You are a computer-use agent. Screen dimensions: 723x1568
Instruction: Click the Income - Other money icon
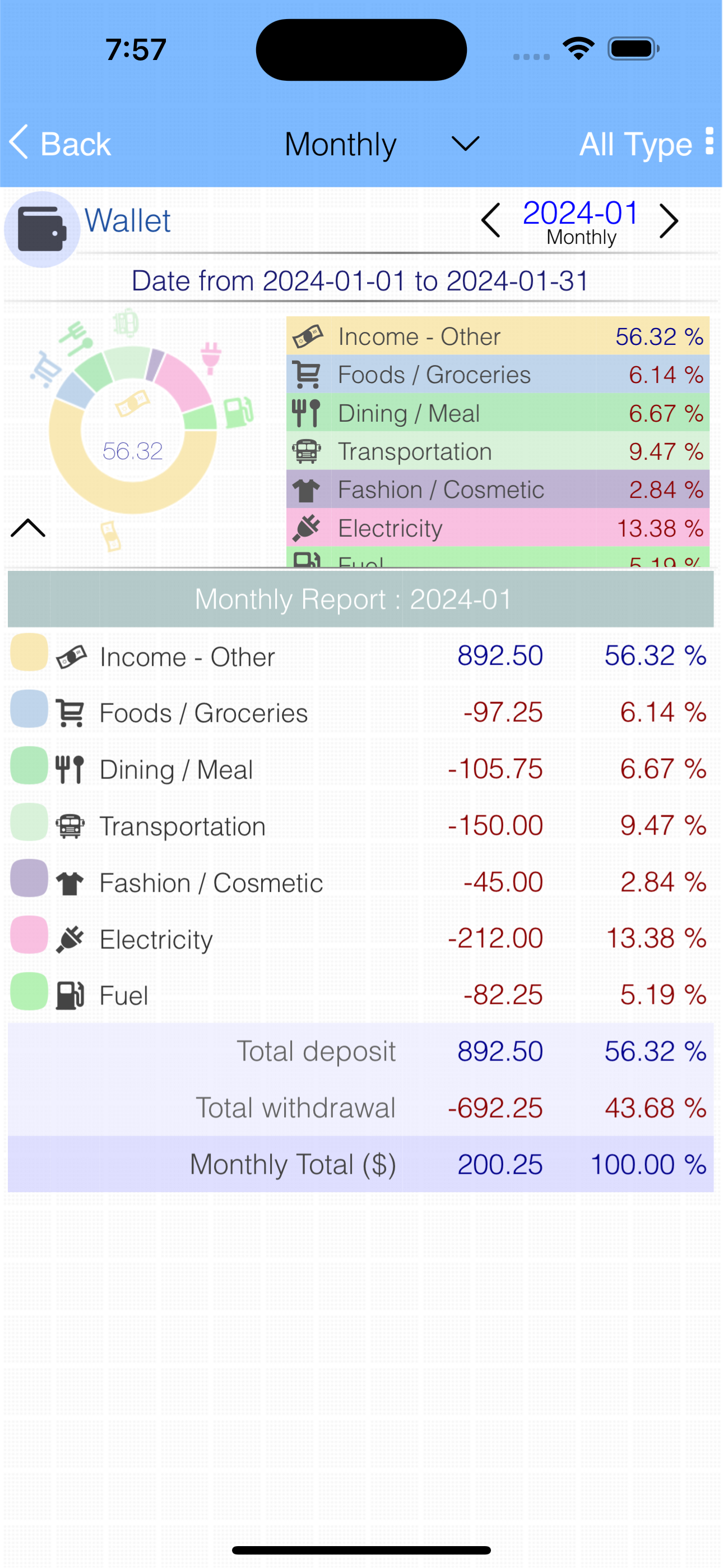tap(72, 656)
